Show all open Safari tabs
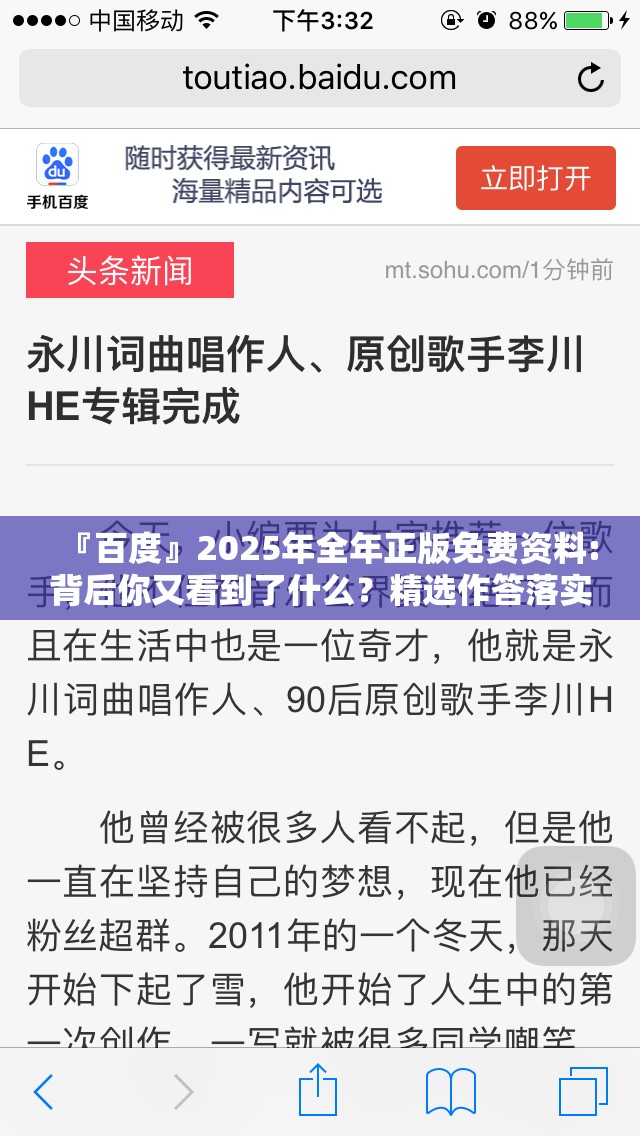The height and width of the screenshot is (1136, 640). pos(583,1091)
